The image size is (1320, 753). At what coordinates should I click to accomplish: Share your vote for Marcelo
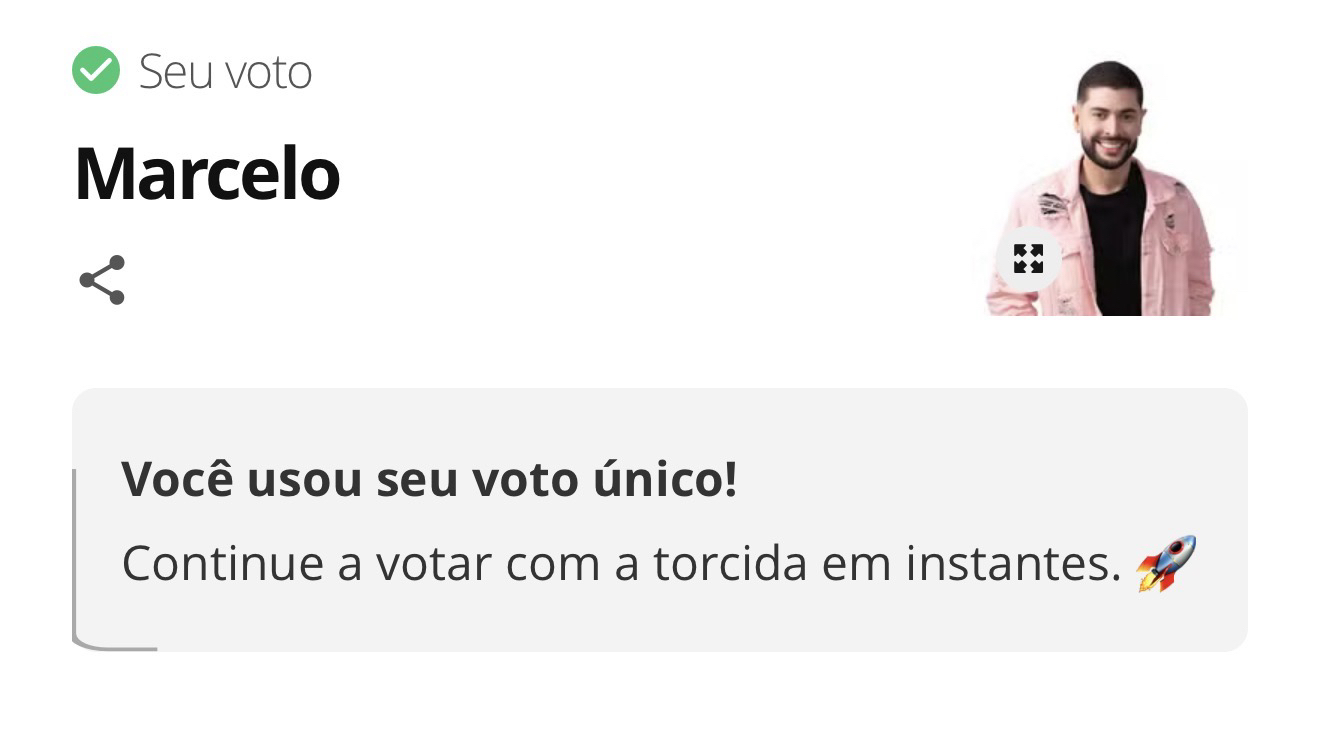click(x=102, y=280)
